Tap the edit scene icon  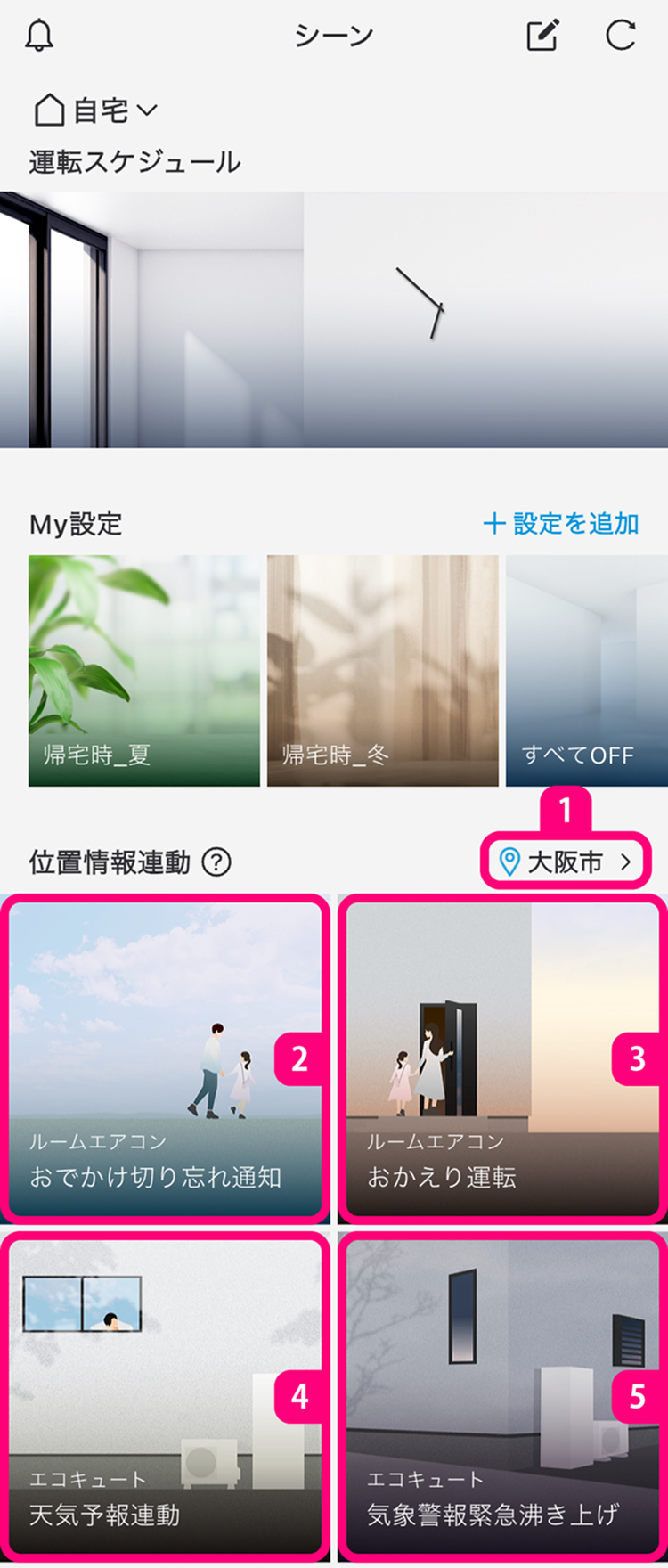[542, 36]
